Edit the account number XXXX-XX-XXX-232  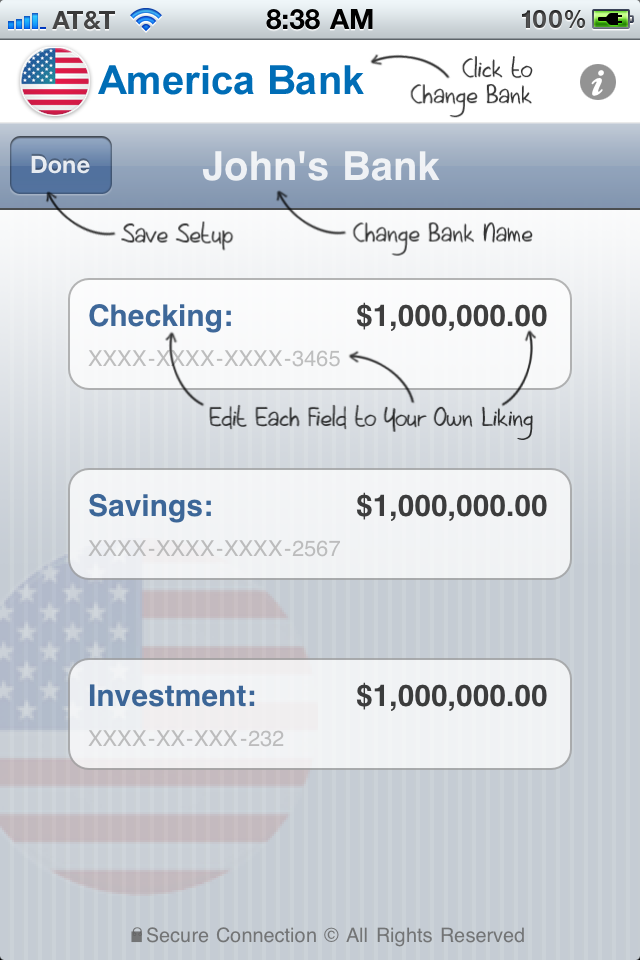[x=186, y=739]
